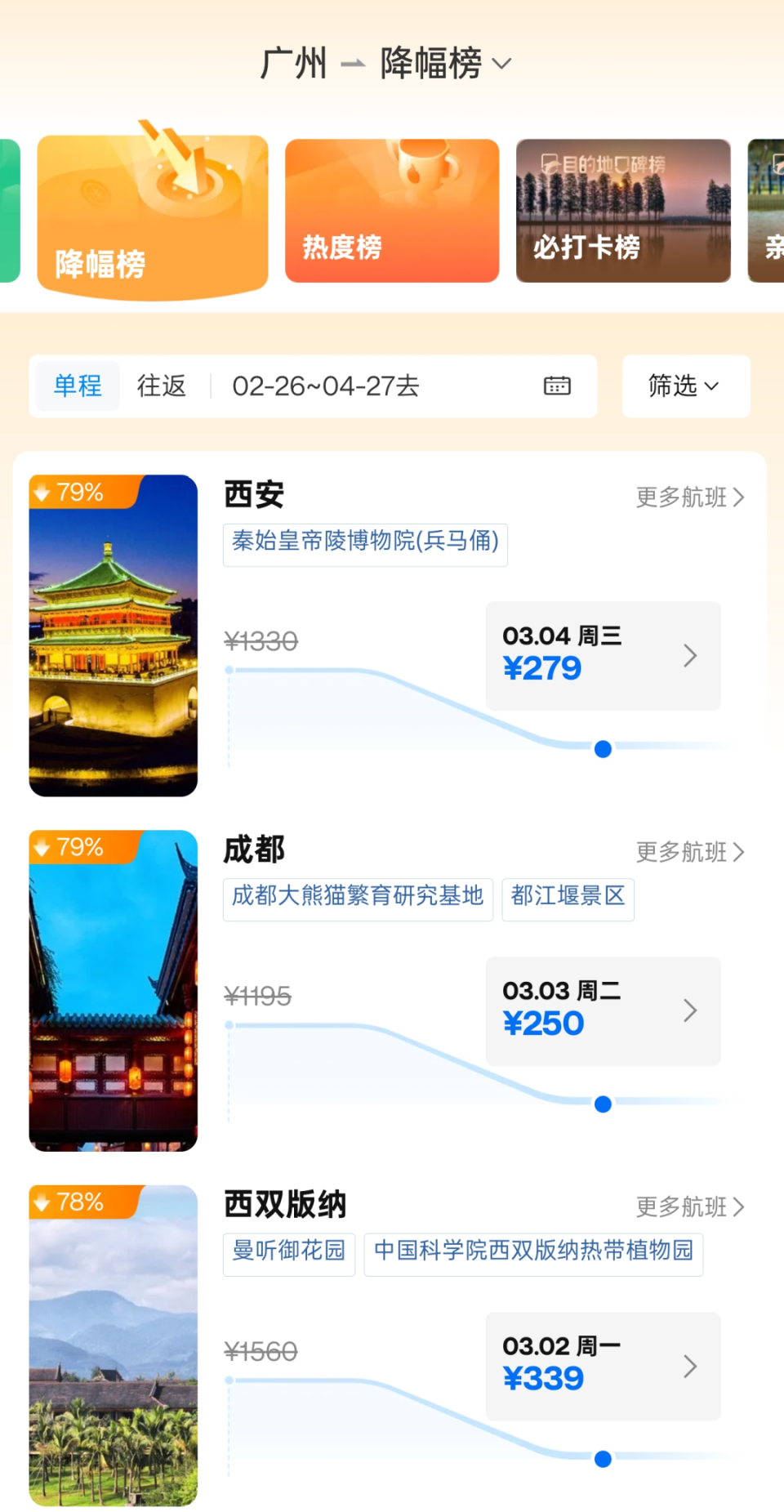The height and width of the screenshot is (1512, 784).
Task: Select the 都江堰景区 attraction tag
Action: point(568,899)
